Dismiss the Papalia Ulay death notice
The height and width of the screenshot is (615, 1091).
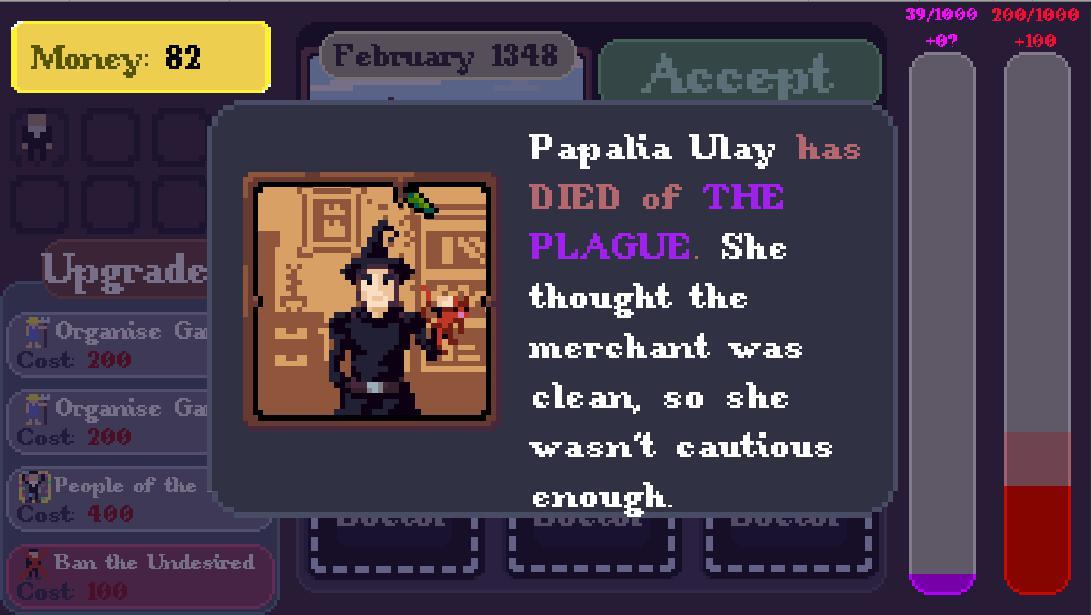click(550, 310)
